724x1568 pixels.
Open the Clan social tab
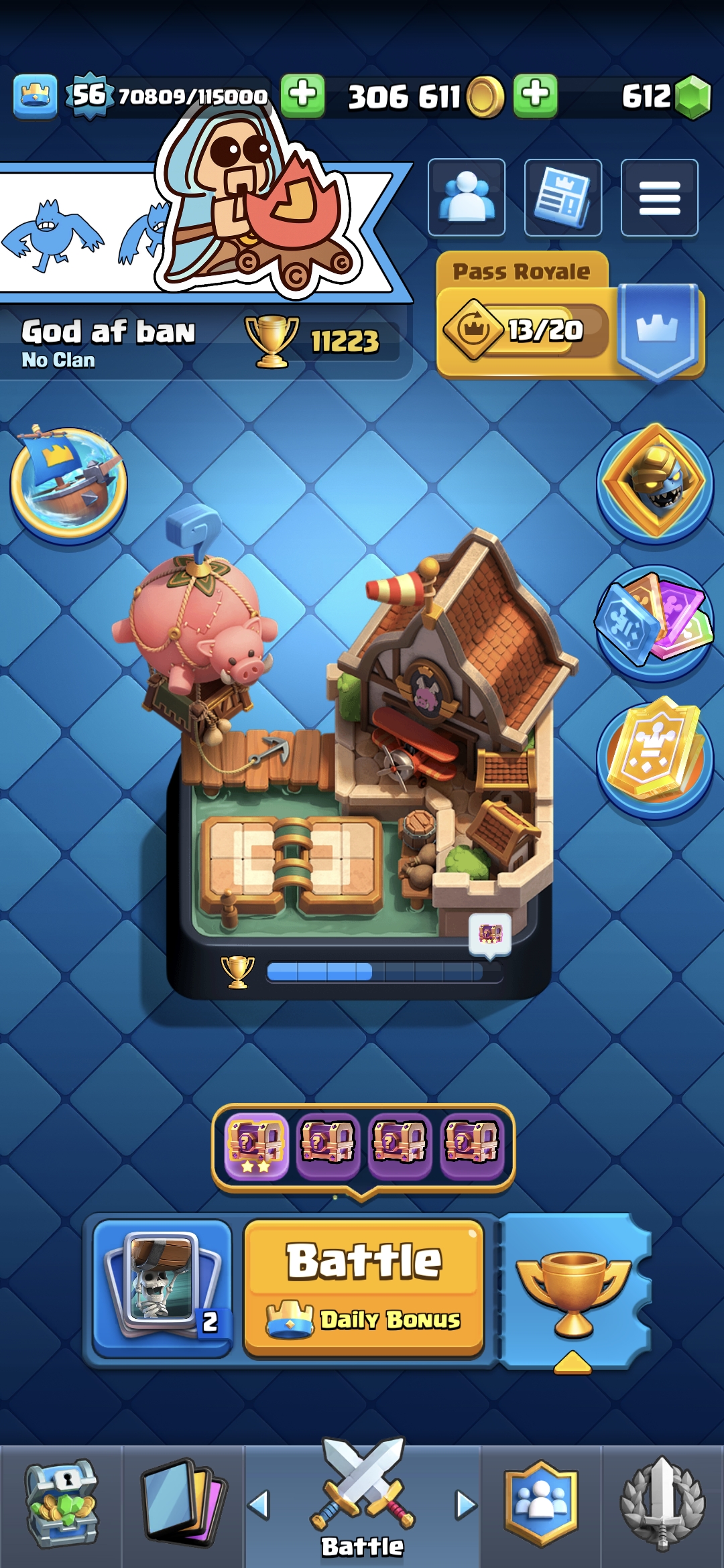pyautogui.click(x=541, y=1506)
